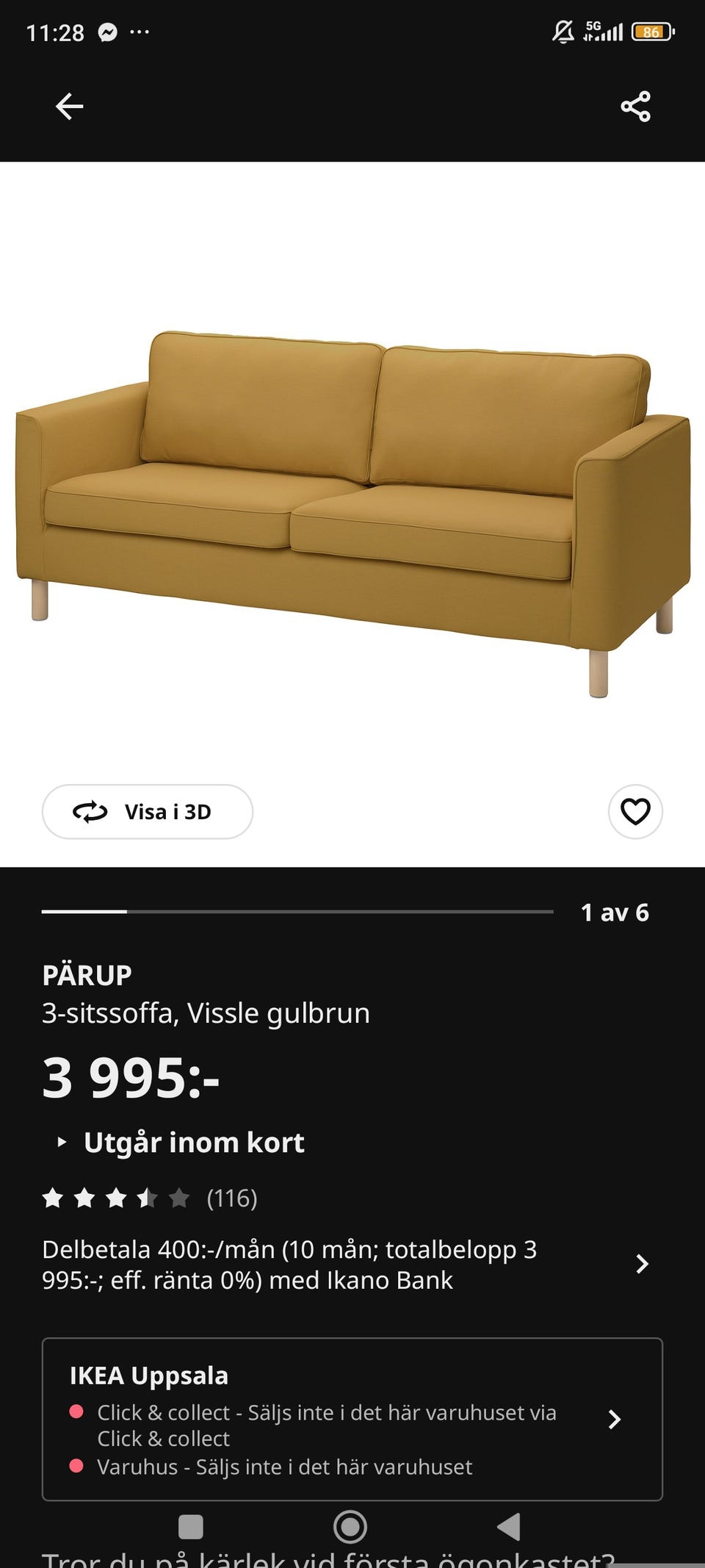The width and height of the screenshot is (705, 1568).
Task: Tap the battery indicator showing 86
Action: pyautogui.click(x=652, y=31)
